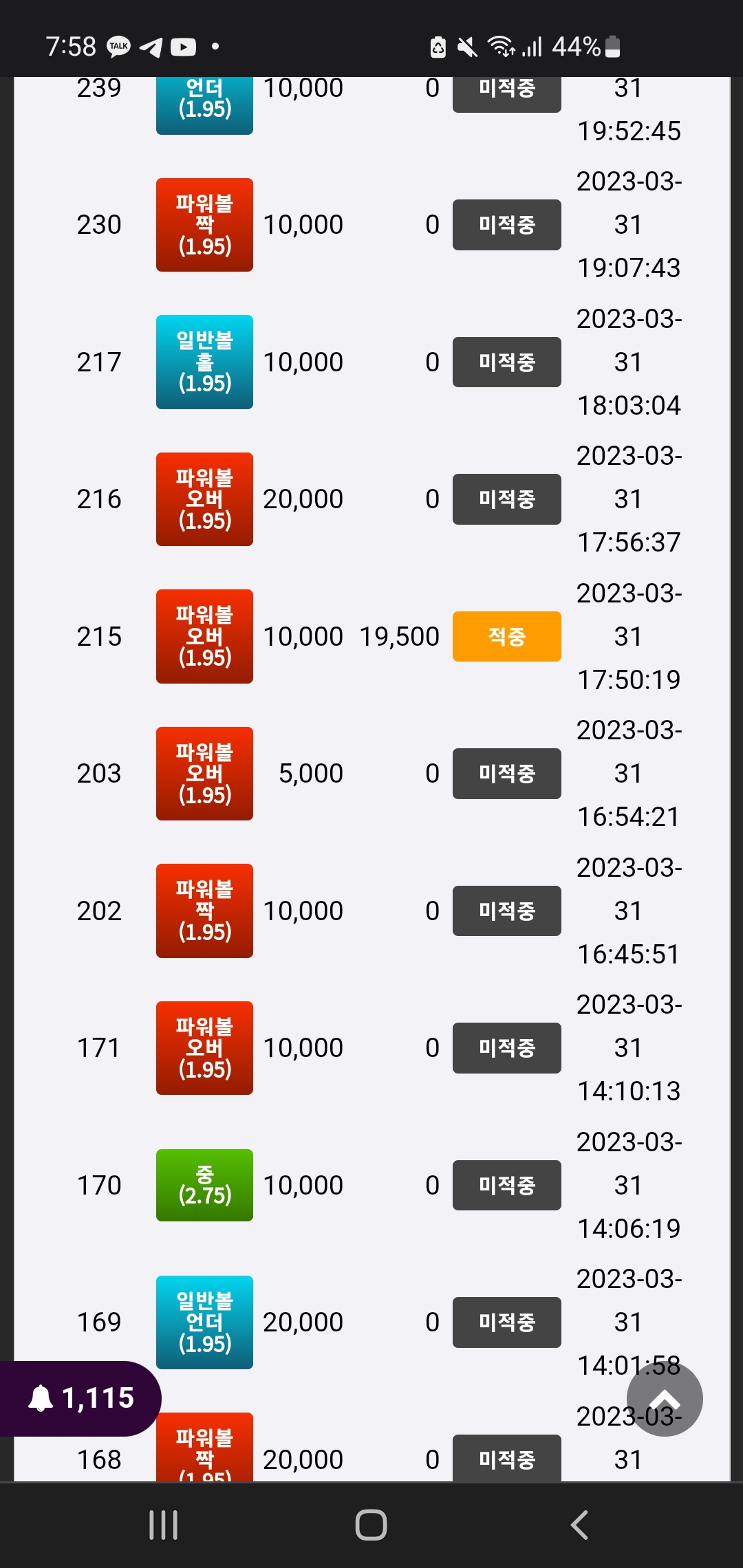Go back using the navigation bar

pyautogui.click(x=579, y=1525)
